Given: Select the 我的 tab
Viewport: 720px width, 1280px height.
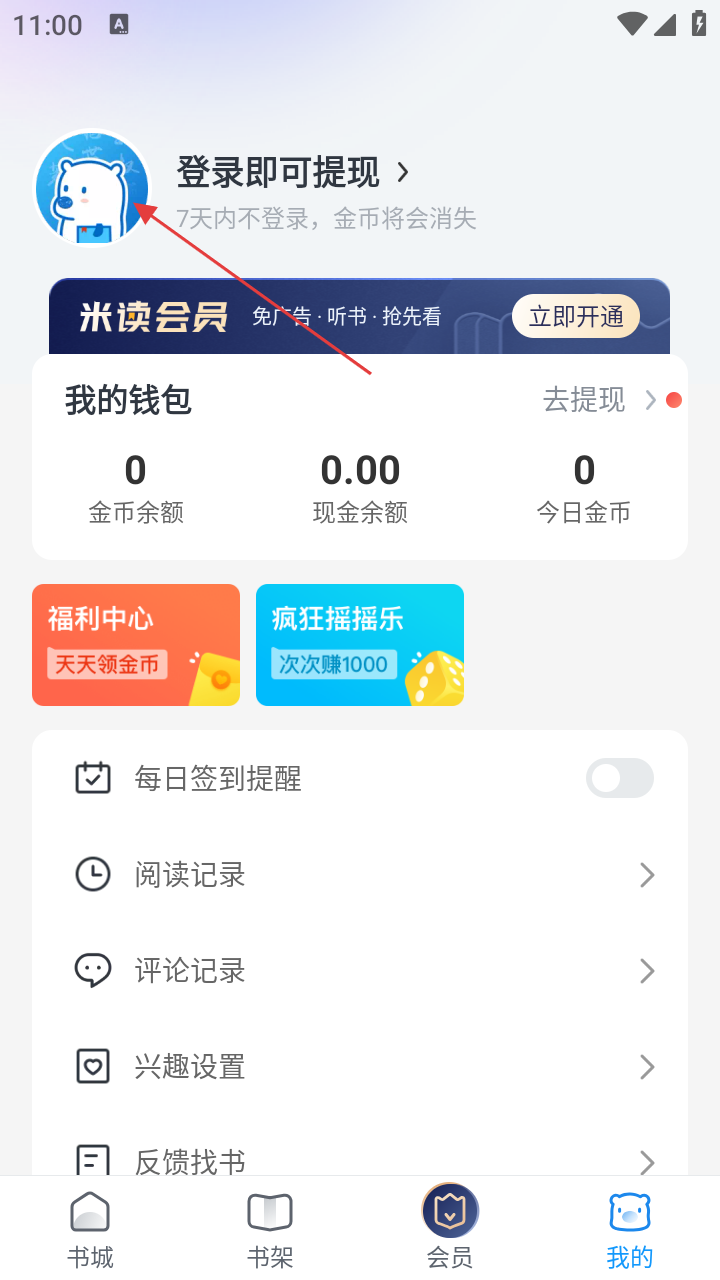Looking at the screenshot, I should pyautogui.click(x=630, y=1230).
